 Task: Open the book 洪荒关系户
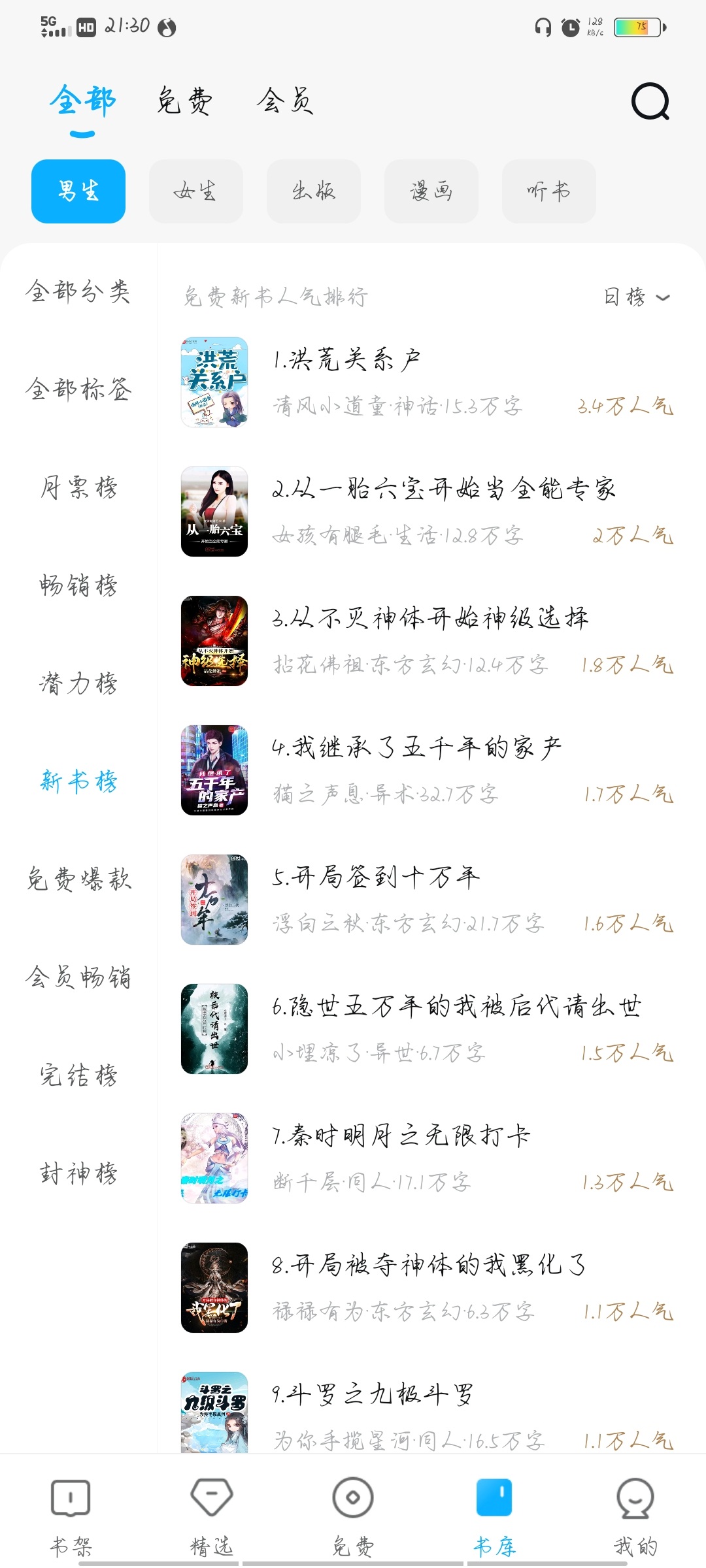pos(346,359)
